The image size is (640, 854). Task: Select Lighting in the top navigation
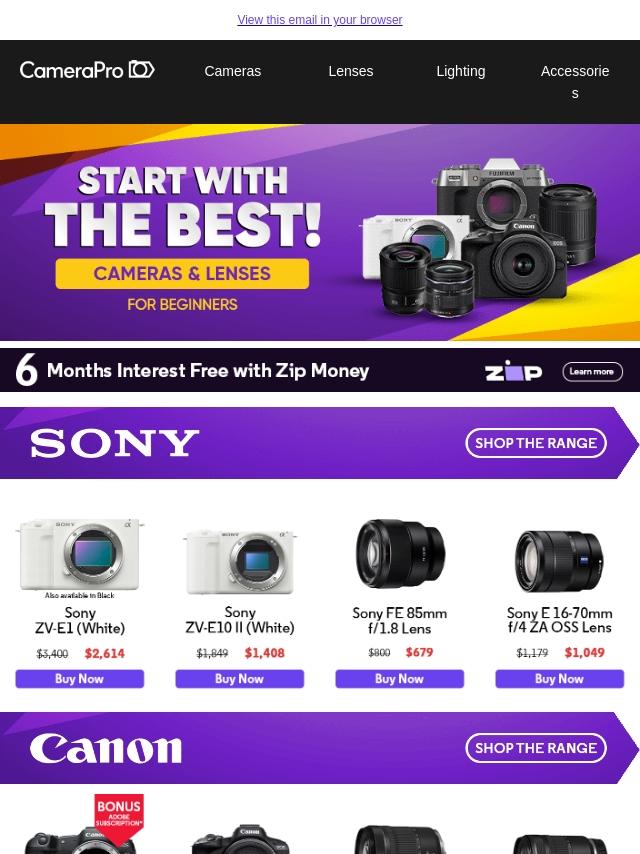(460, 71)
